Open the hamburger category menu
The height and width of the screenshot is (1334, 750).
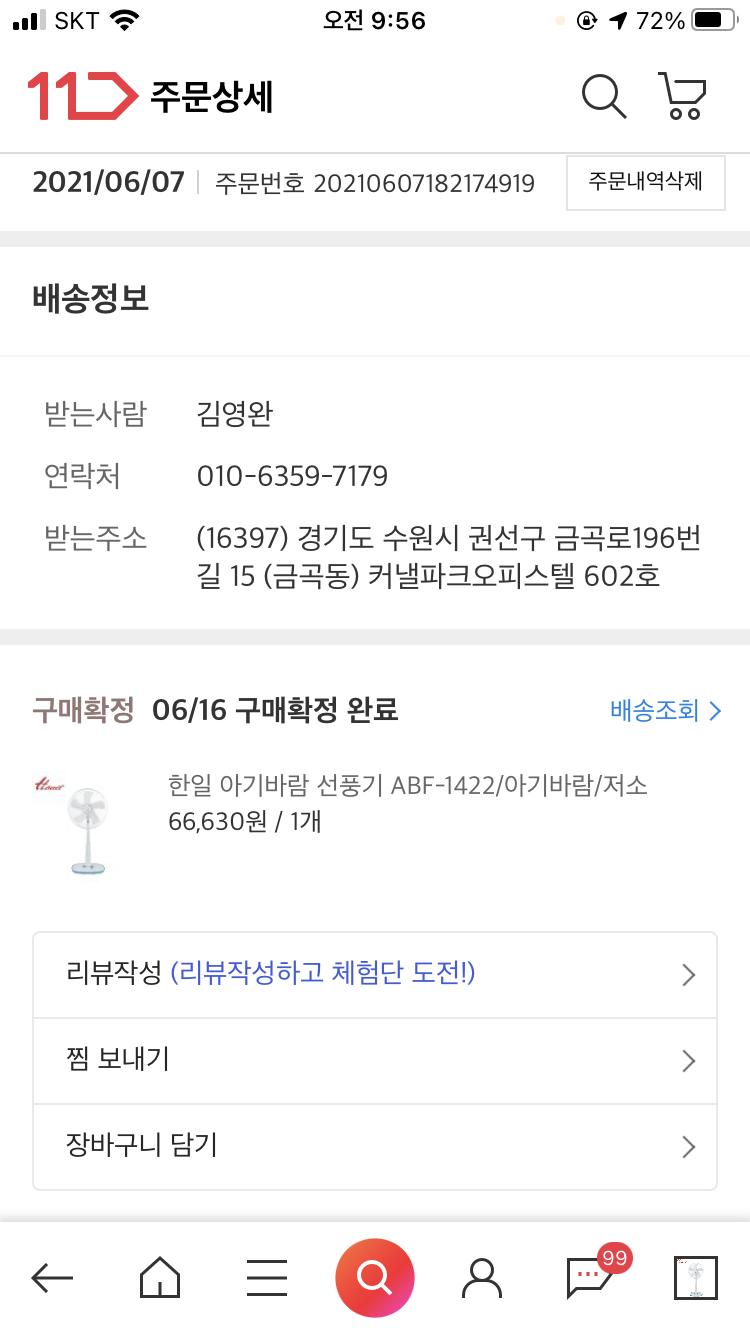267,1277
